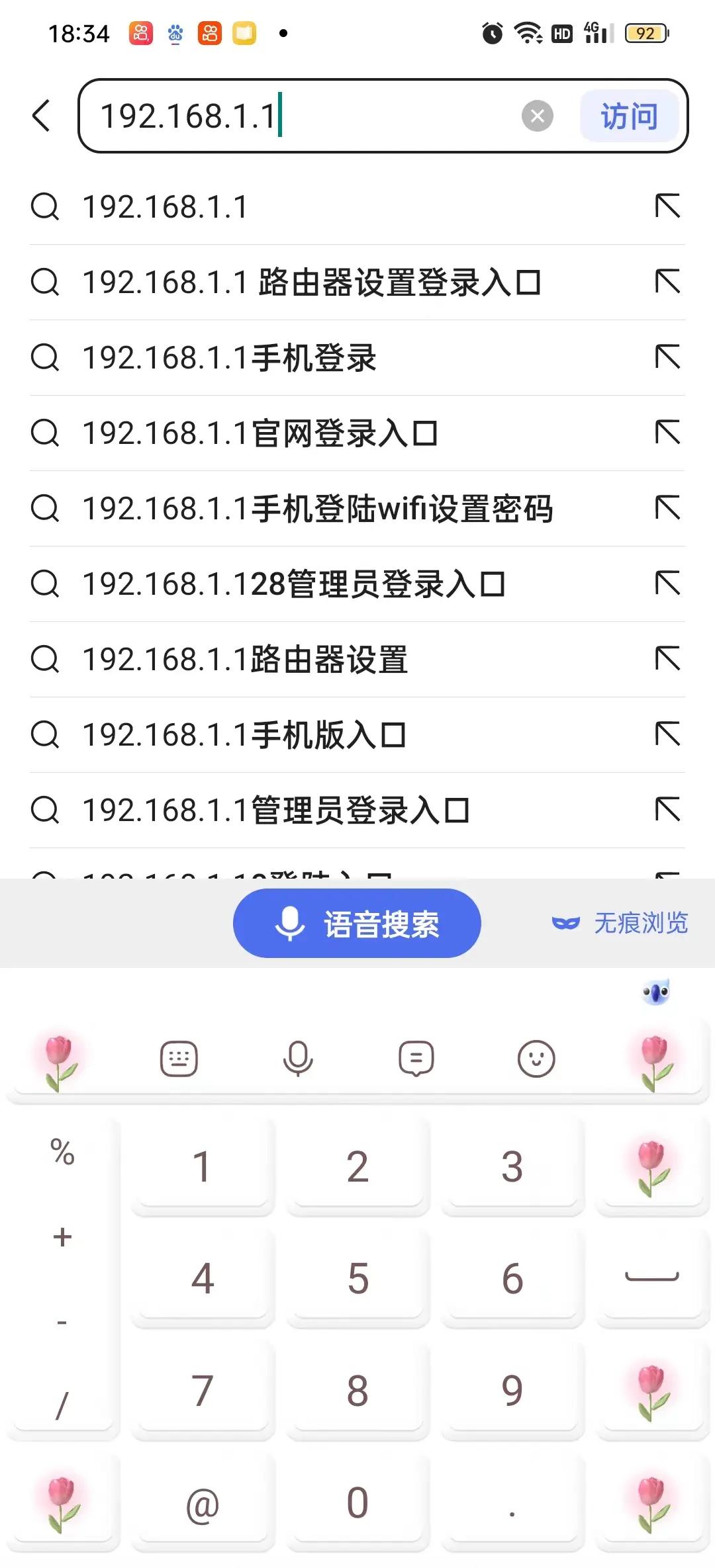Tap the back arrow at top left
Image resolution: width=715 pixels, height=1568 pixels.
[x=41, y=114]
